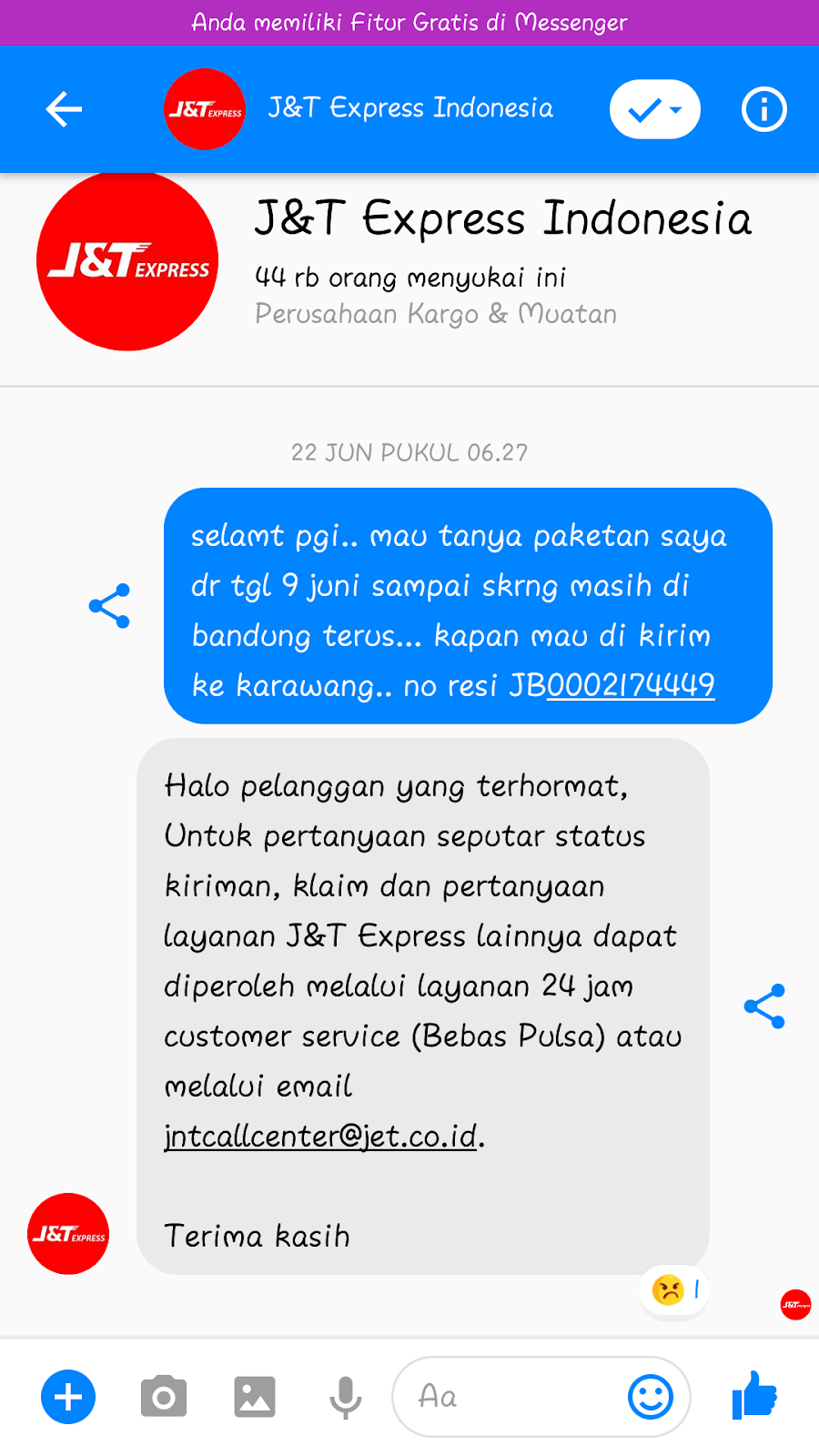Tap the purple free Messenger feature banner
This screenshot has height=1456, width=819.
tap(409, 22)
